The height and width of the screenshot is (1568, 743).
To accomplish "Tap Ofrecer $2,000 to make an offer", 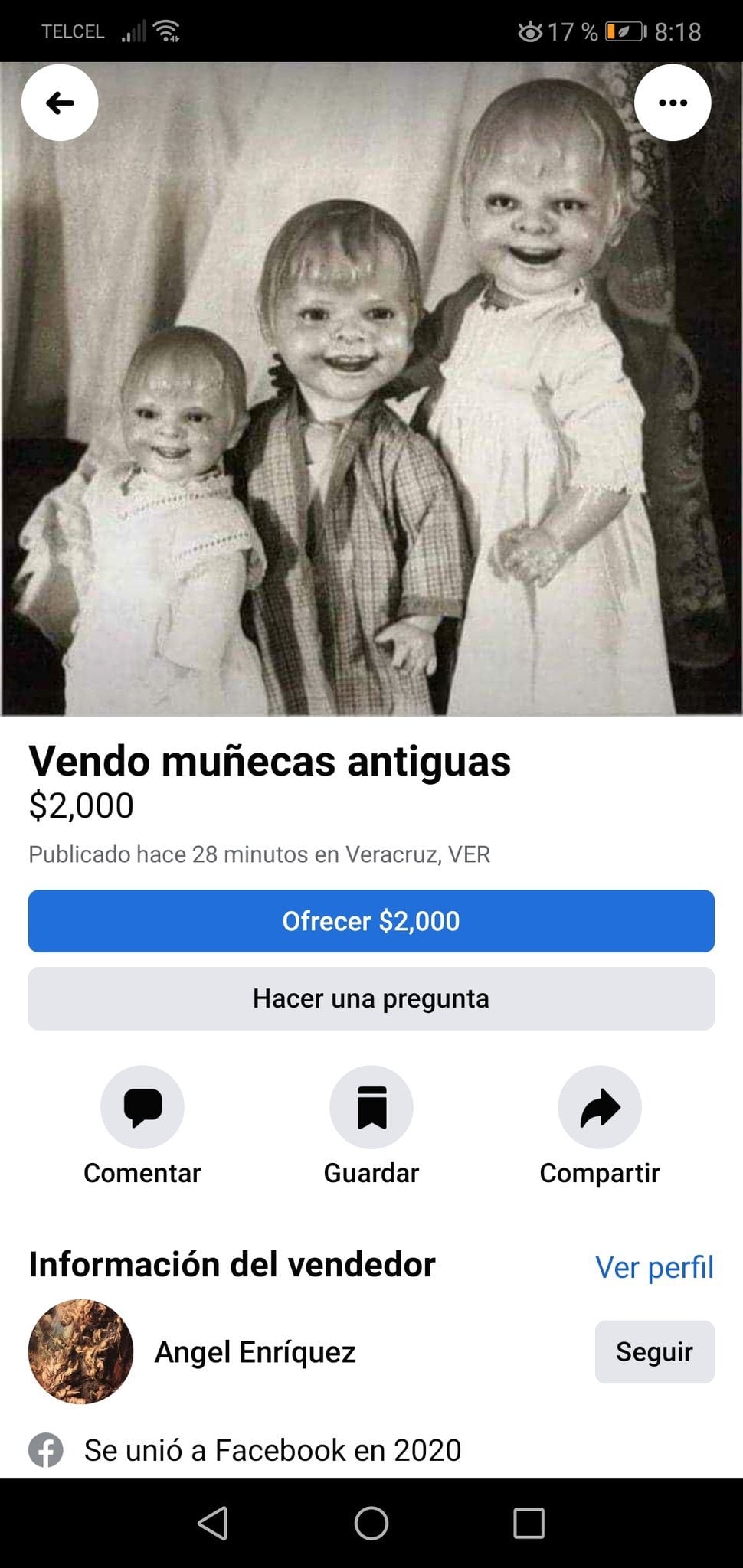I will pyautogui.click(x=371, y=921).
